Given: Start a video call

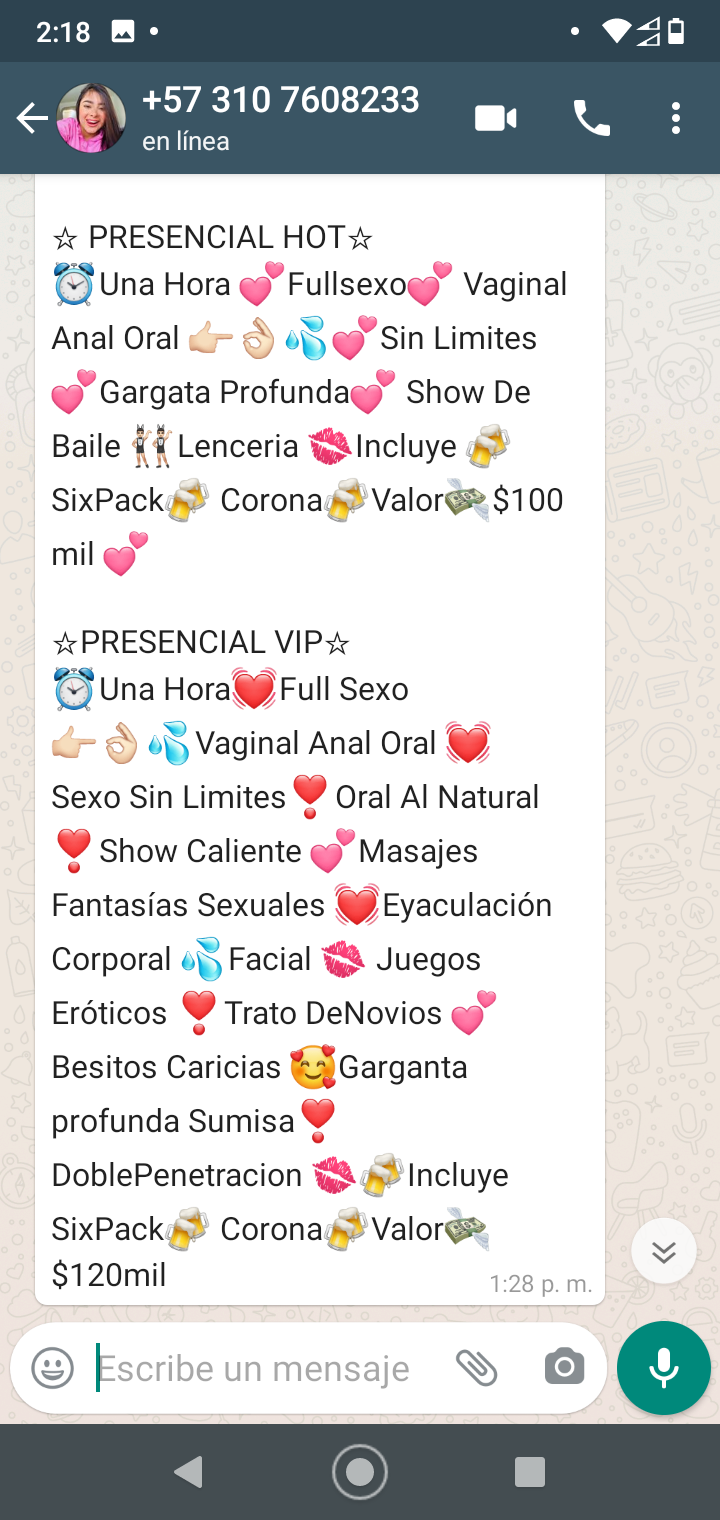Looking at the screenshot, I should [x=495, y=119].
